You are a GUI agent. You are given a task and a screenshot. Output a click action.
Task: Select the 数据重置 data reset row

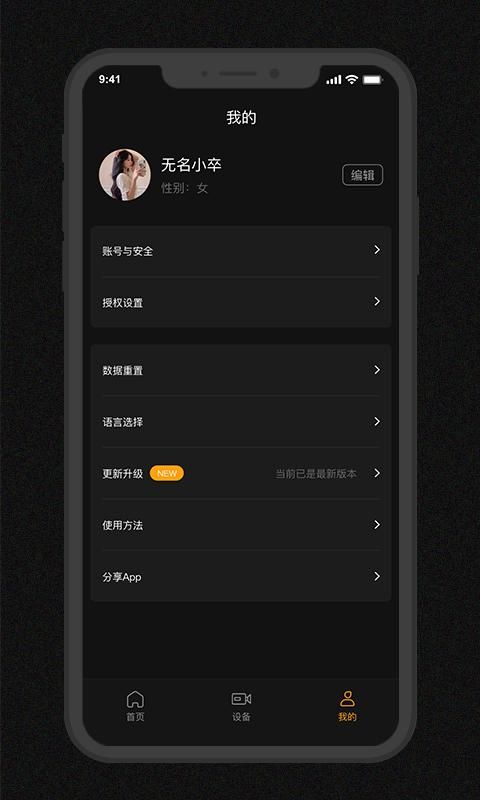[x=241, y=370]
